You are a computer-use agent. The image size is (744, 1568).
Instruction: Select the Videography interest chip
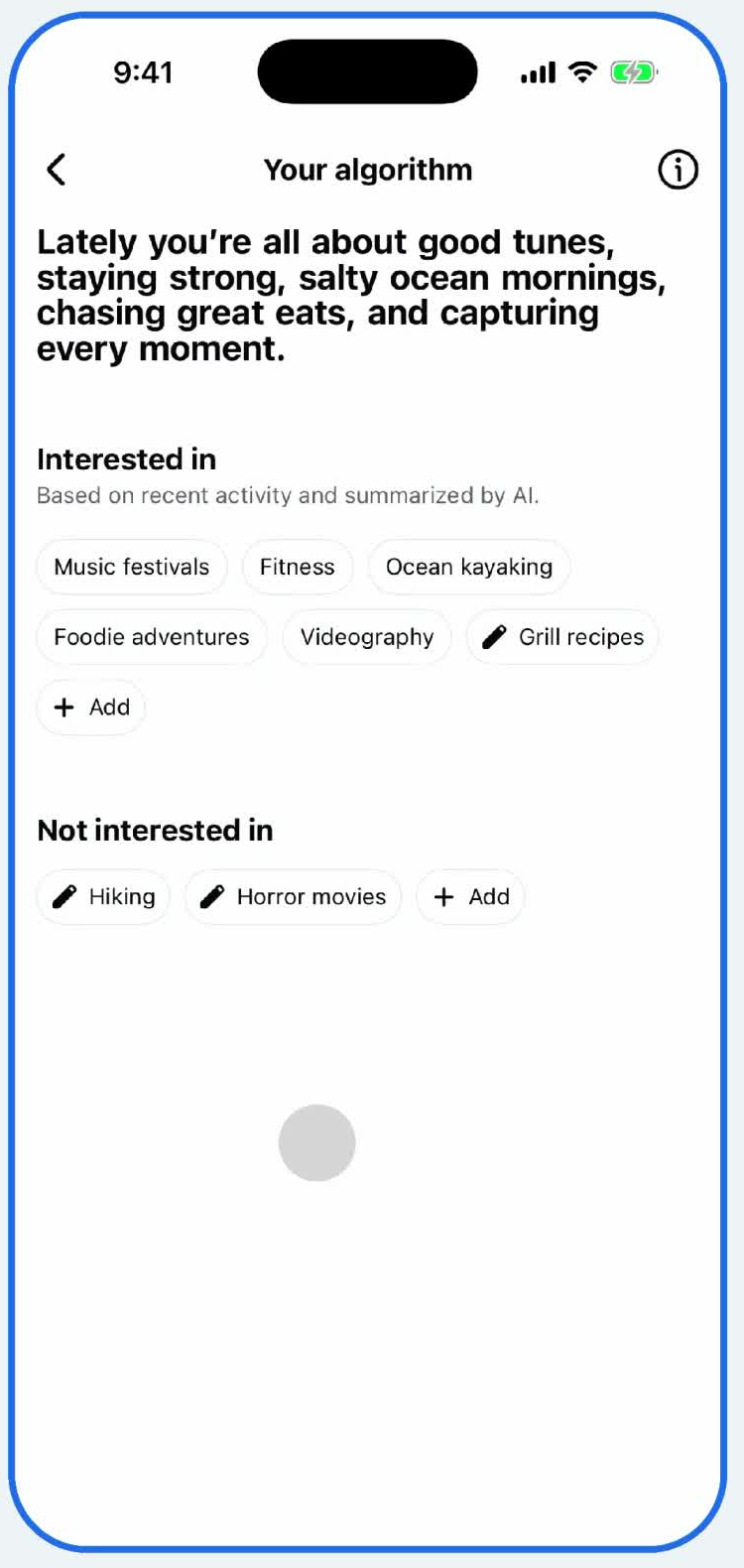click(x=367, y=637)
